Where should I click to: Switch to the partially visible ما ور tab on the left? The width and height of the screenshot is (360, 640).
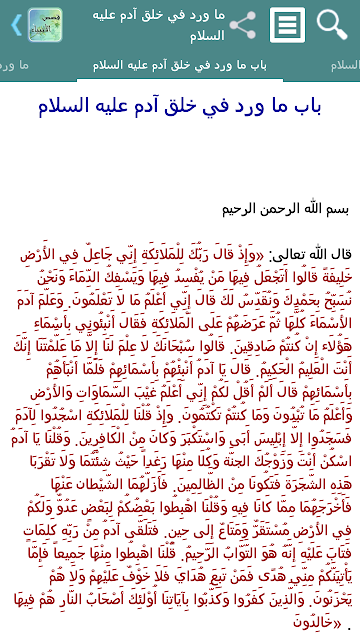click(14, 66)
